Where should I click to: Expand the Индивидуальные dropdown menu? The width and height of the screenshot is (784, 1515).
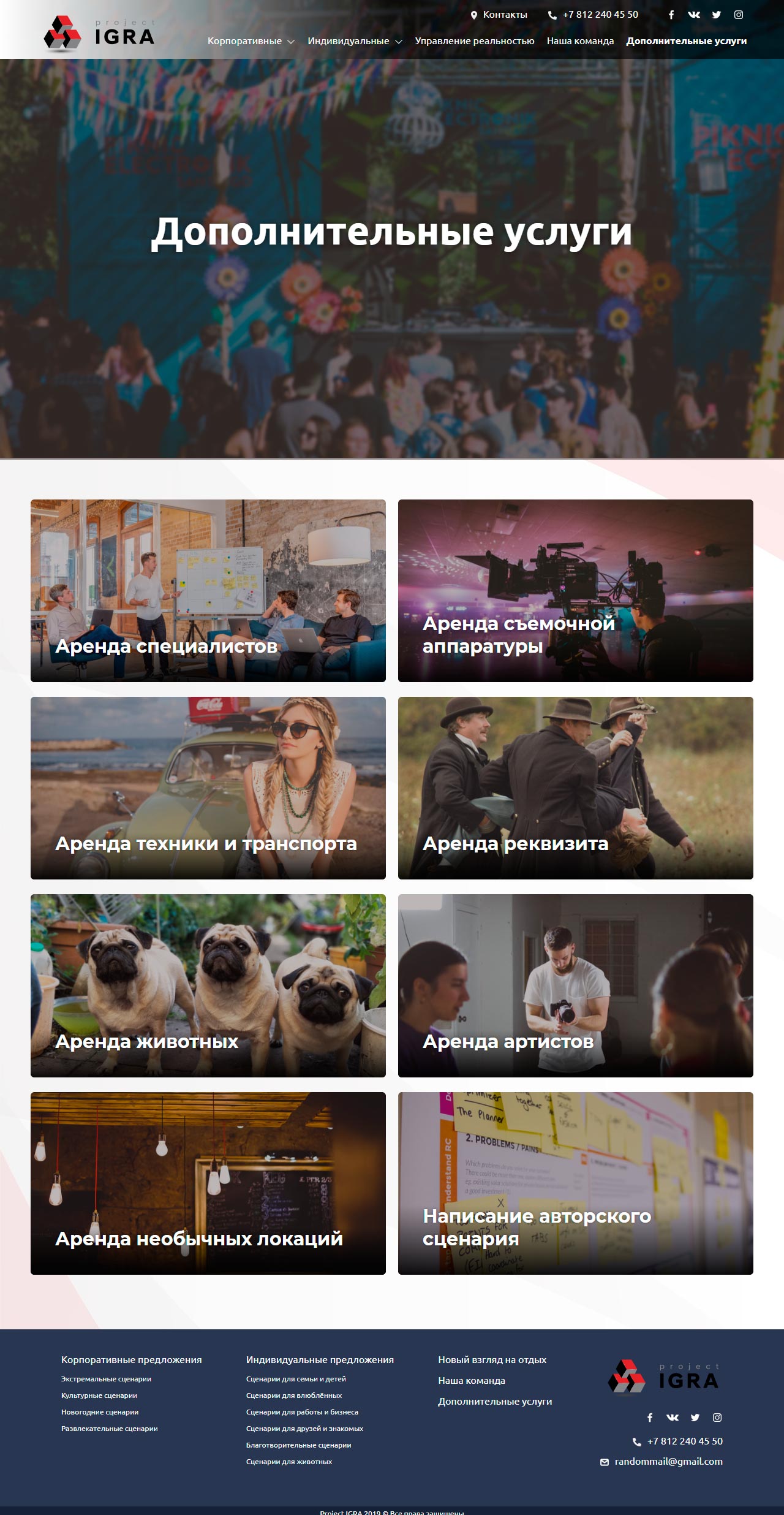[355, 41]
